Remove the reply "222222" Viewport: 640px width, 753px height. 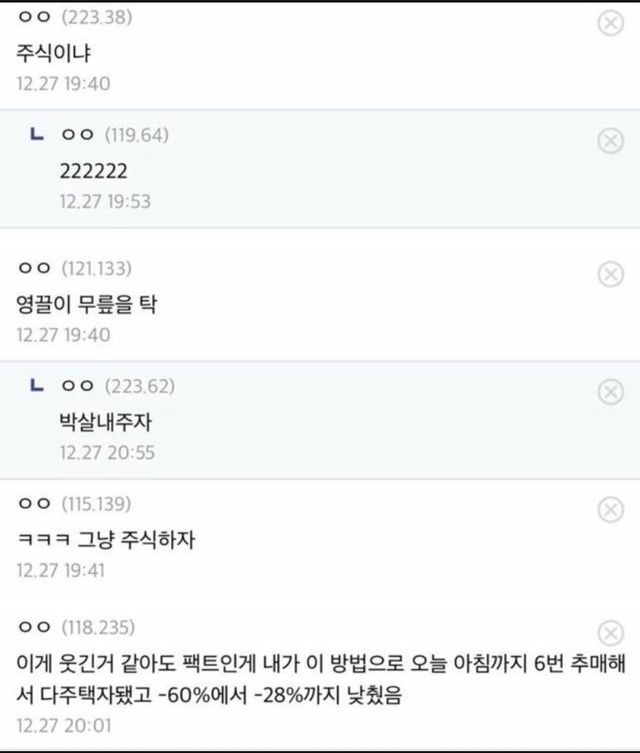tap(610, 142)
